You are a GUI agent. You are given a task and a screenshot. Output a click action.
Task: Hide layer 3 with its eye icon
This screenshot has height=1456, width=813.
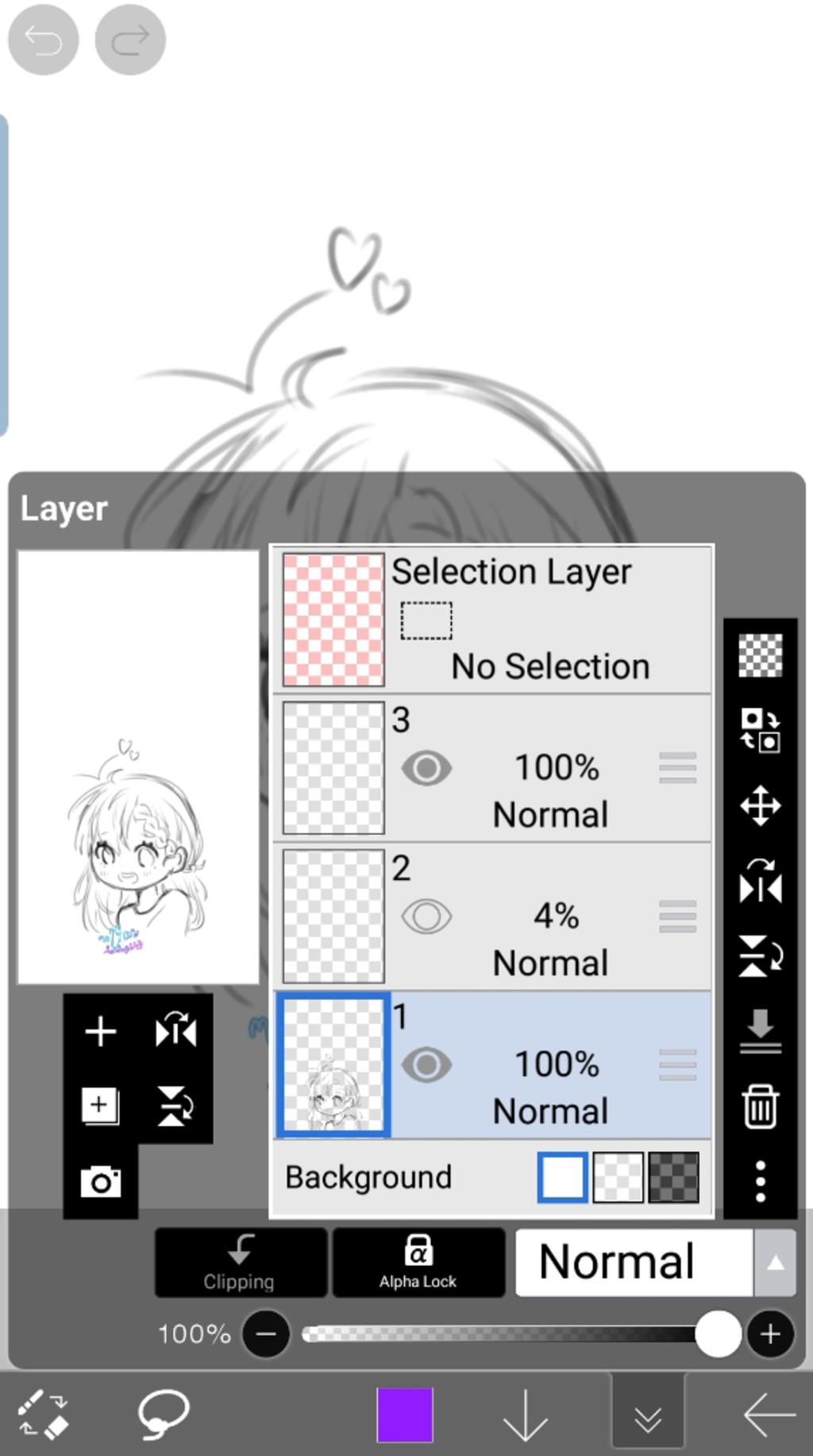coord(426,768)
